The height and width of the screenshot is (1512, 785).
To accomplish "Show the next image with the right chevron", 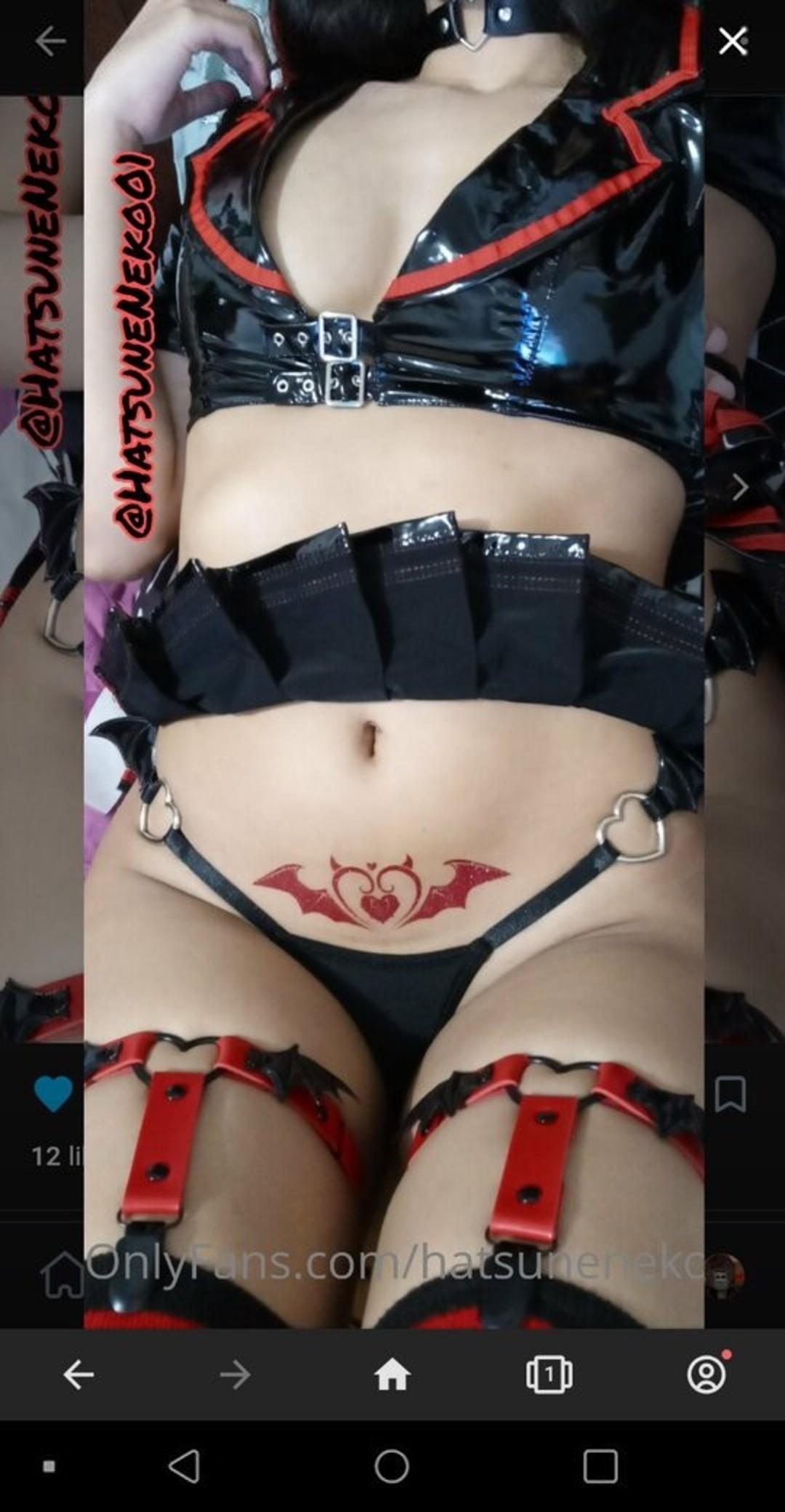I will (x=740, y=488).
